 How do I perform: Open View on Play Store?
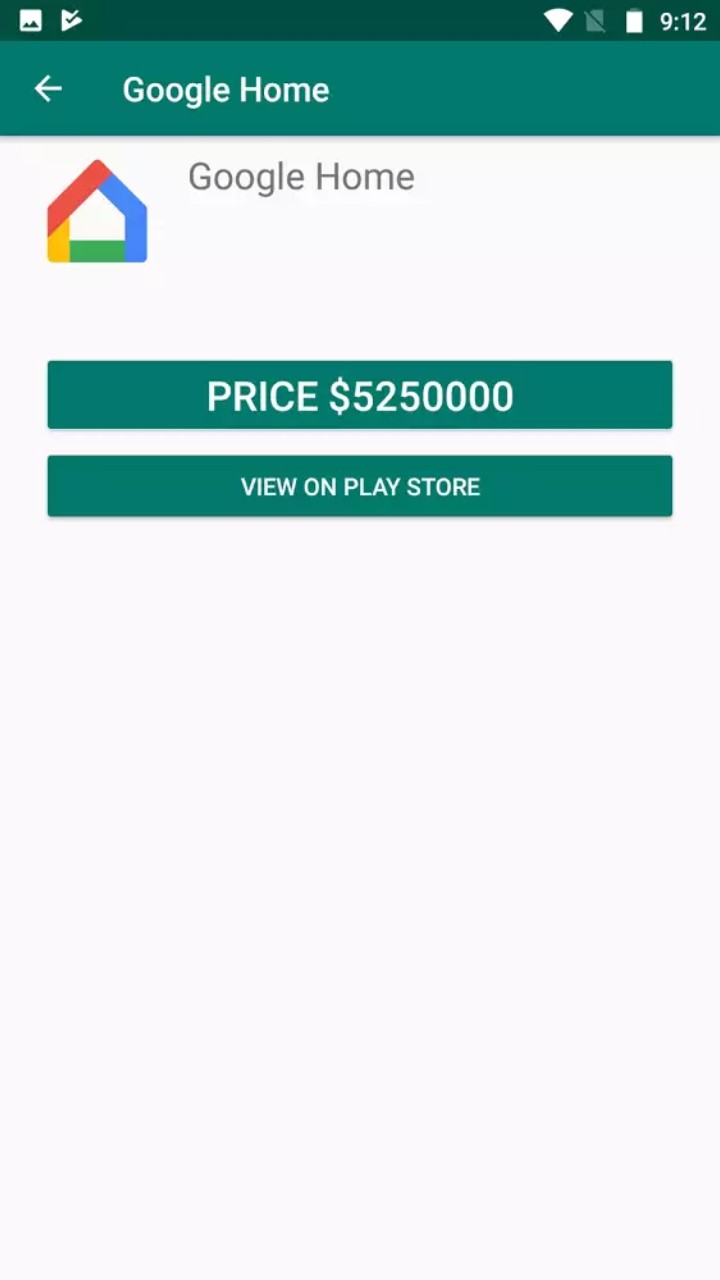tap(360, 487)
